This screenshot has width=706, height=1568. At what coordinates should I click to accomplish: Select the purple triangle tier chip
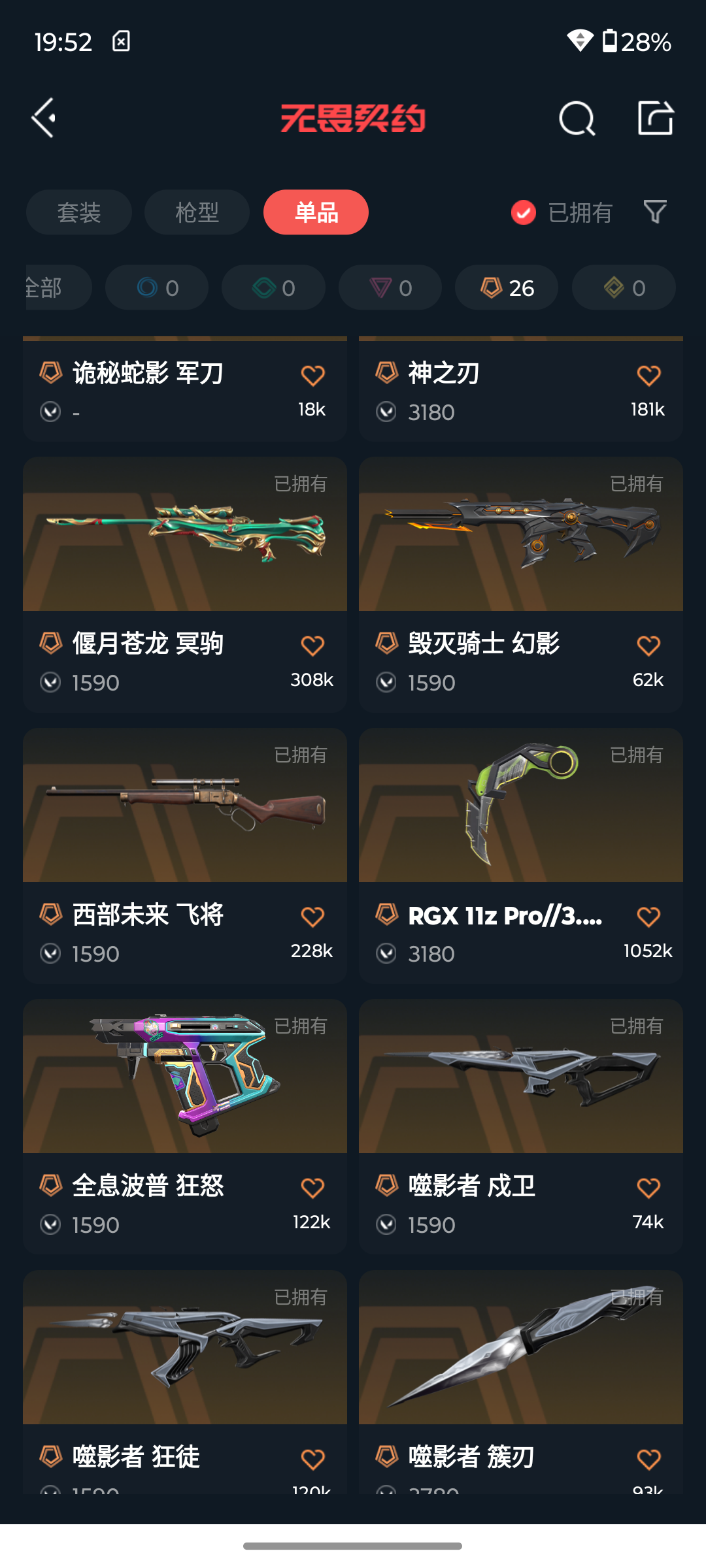click(390, 287)
